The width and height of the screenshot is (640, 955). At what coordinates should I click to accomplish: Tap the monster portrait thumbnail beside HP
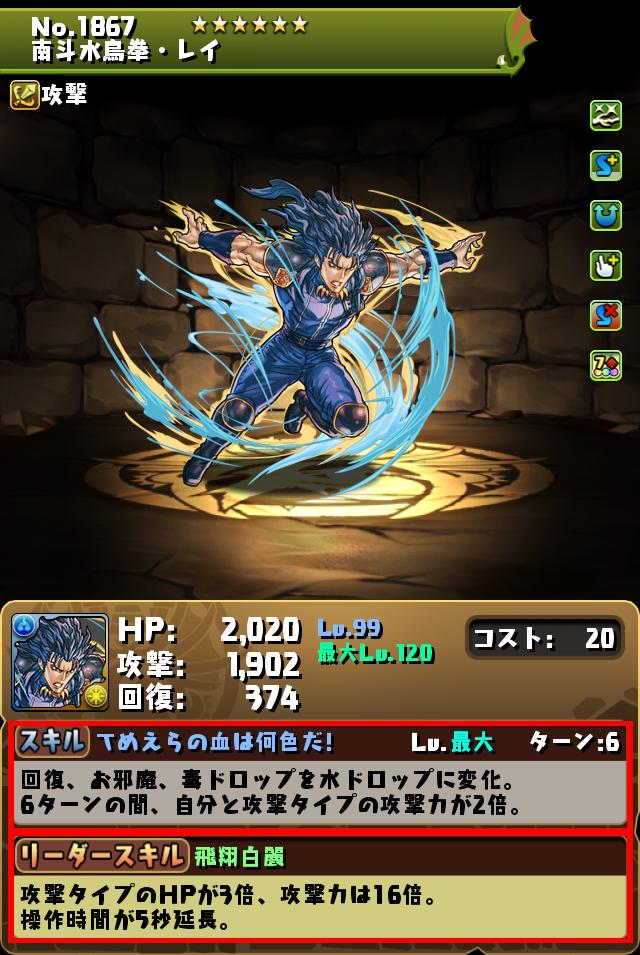point(60,662)
